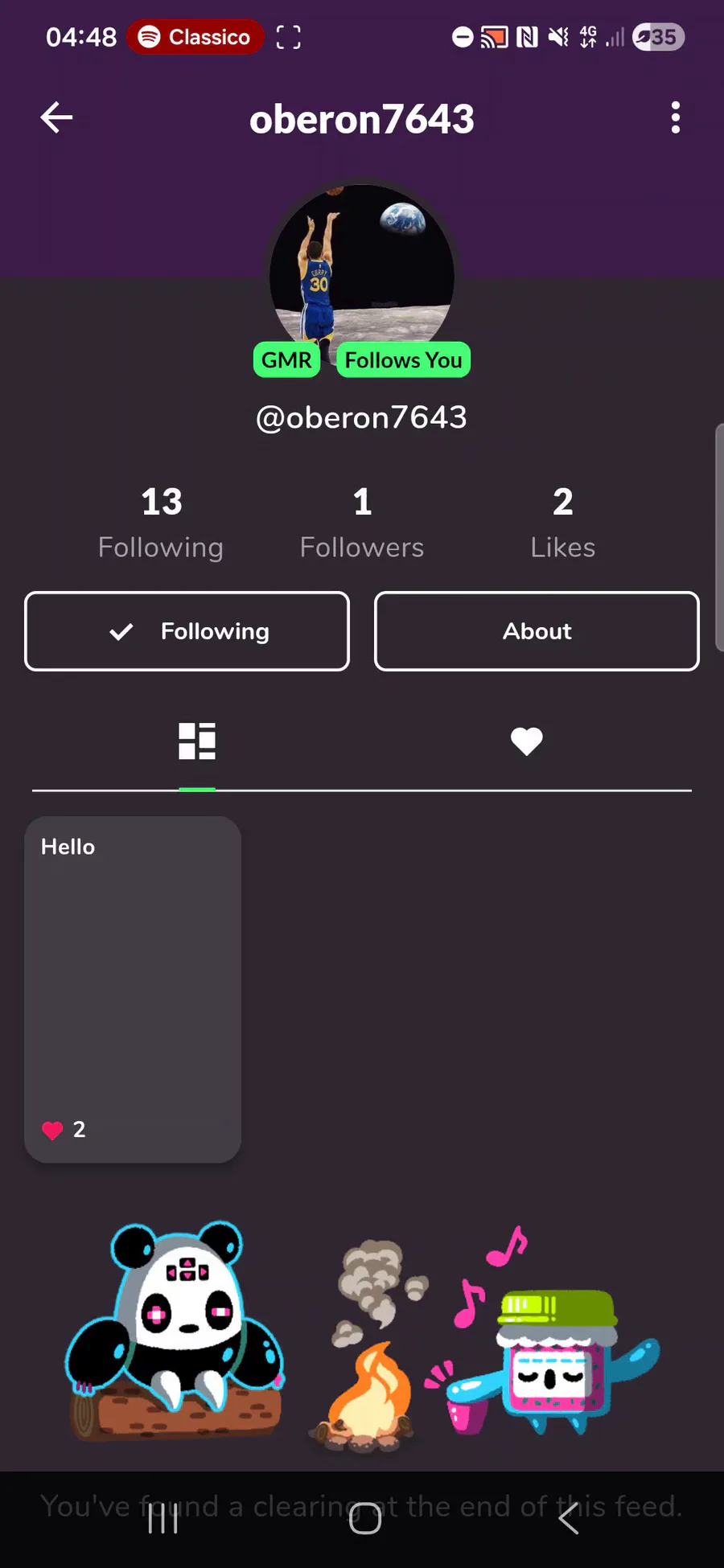Image resolution: width=724 pixels, height=1568 pixels.
Task: View oberon7643's Followers list
Action: 362,523
